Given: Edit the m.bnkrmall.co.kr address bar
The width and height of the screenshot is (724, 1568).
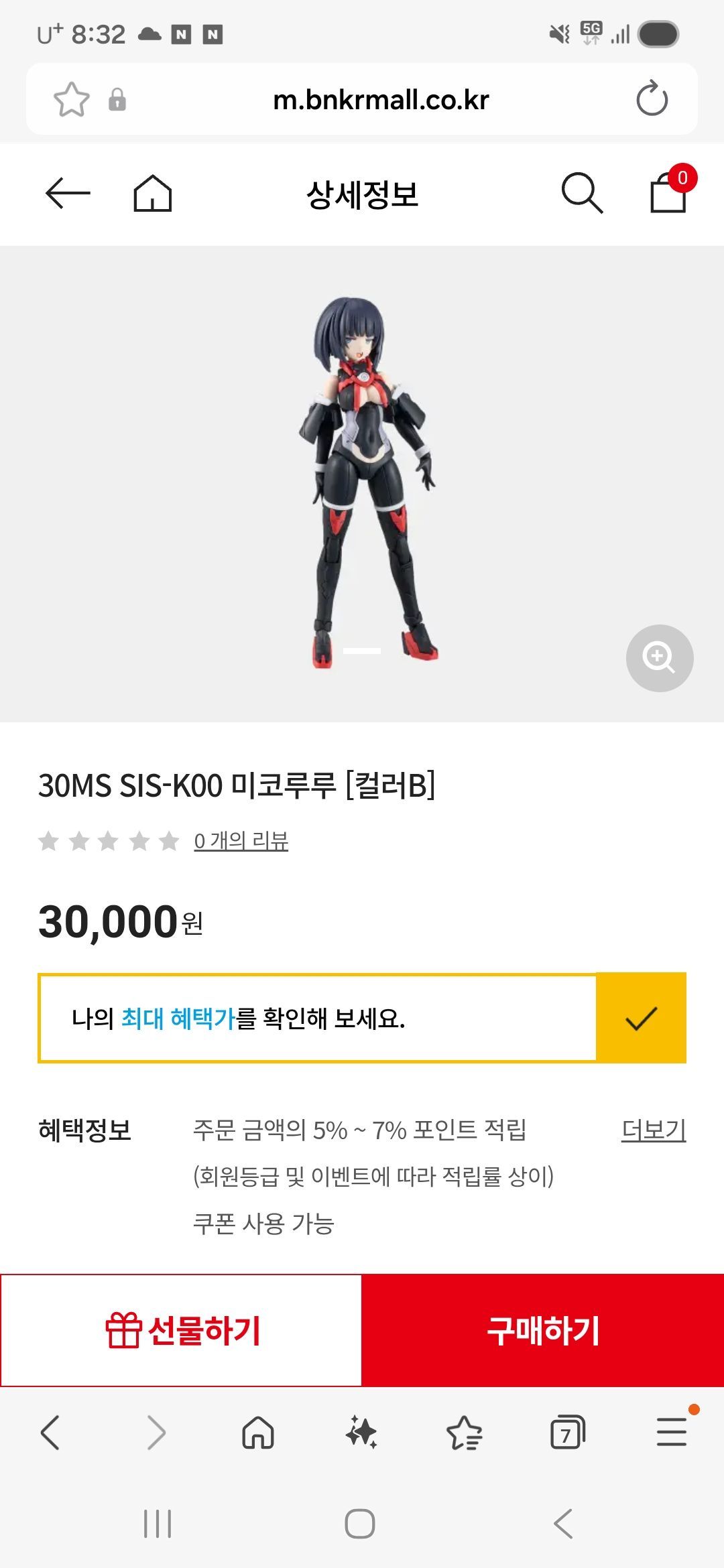Looking at the screenshot, I should pos(381,100).
